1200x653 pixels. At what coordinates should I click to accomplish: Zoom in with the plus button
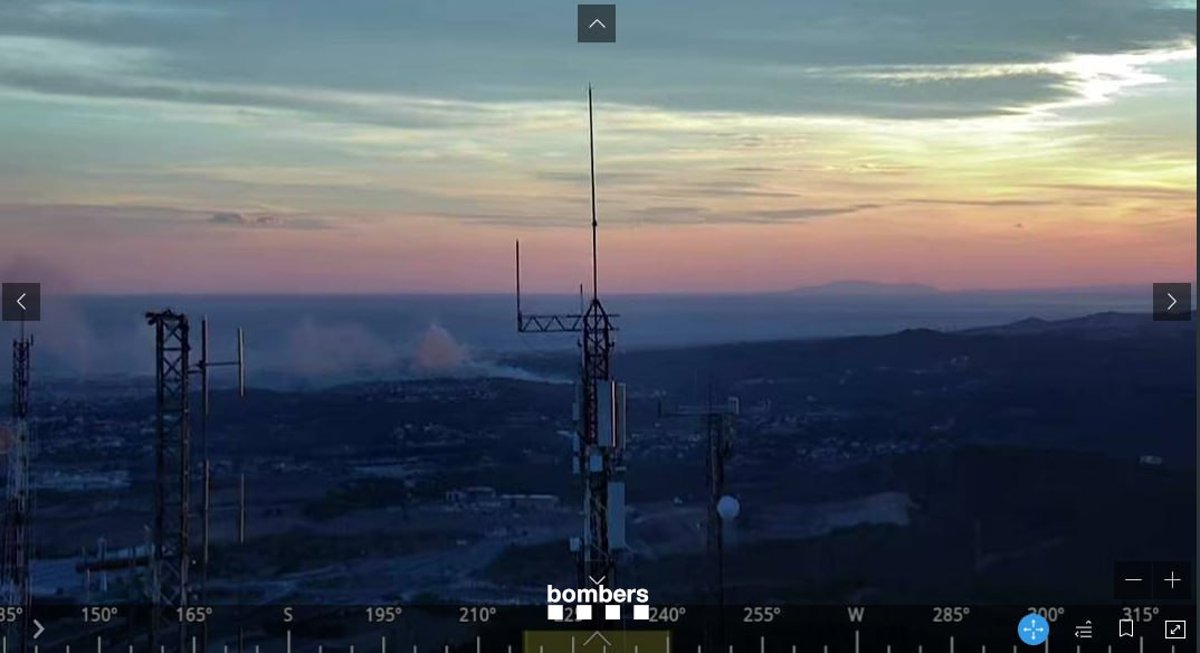[1172, 580]
